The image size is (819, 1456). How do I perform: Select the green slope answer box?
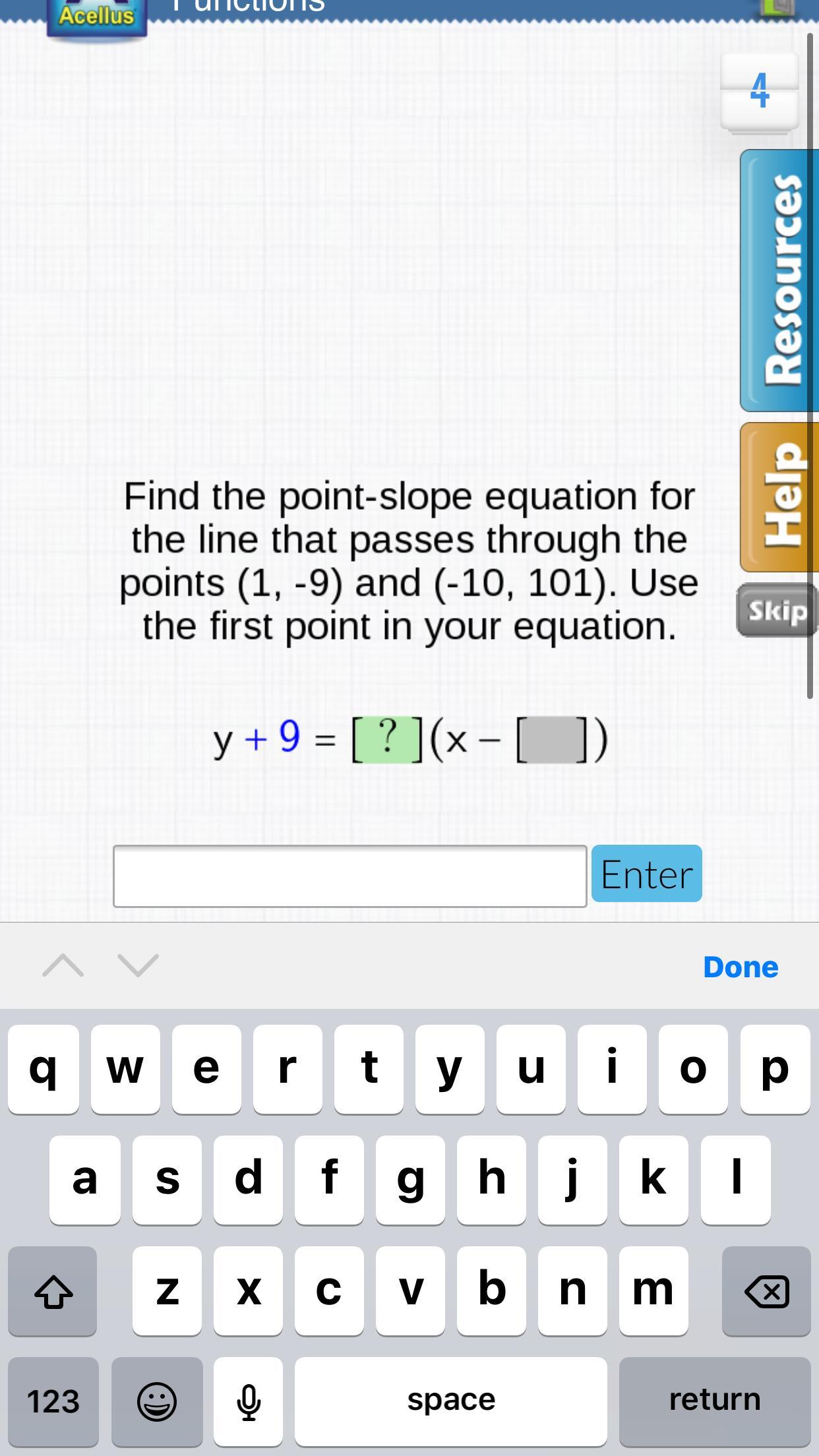coord(388,741)
